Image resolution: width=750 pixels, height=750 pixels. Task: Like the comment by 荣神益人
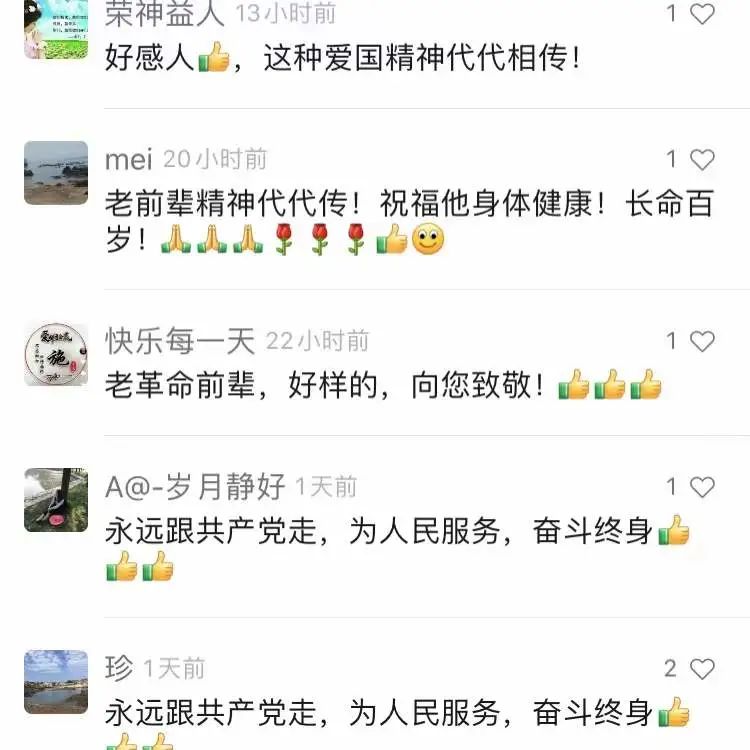(703, 14)
